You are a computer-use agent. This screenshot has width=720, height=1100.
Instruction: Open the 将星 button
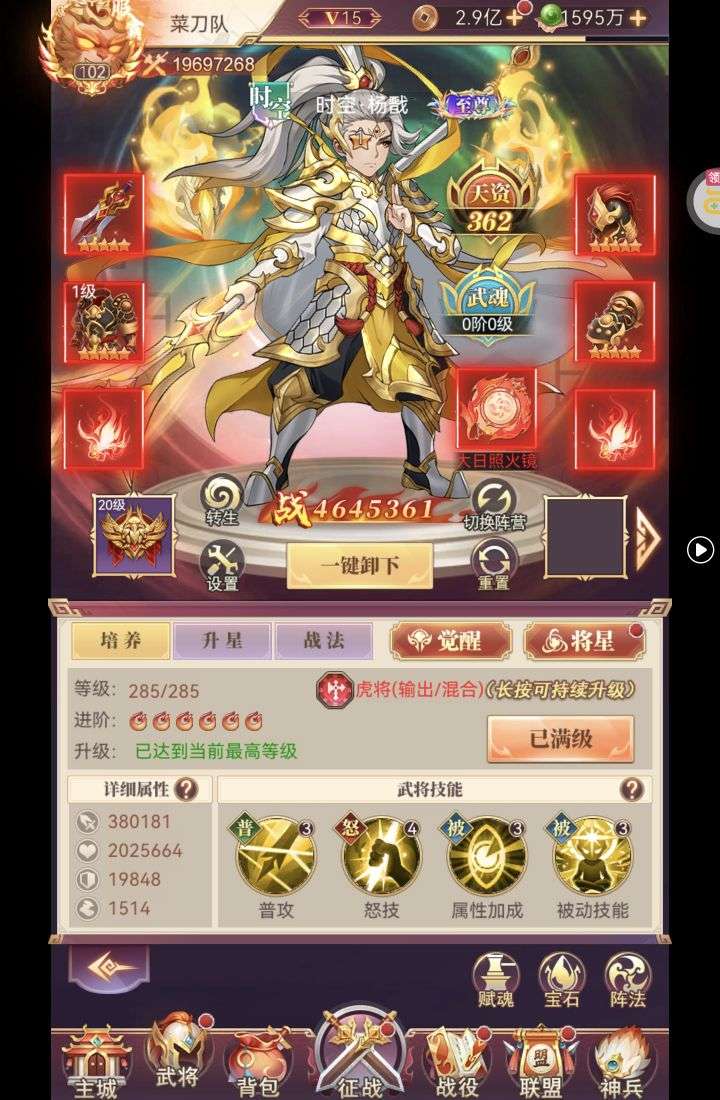point(584,642)
